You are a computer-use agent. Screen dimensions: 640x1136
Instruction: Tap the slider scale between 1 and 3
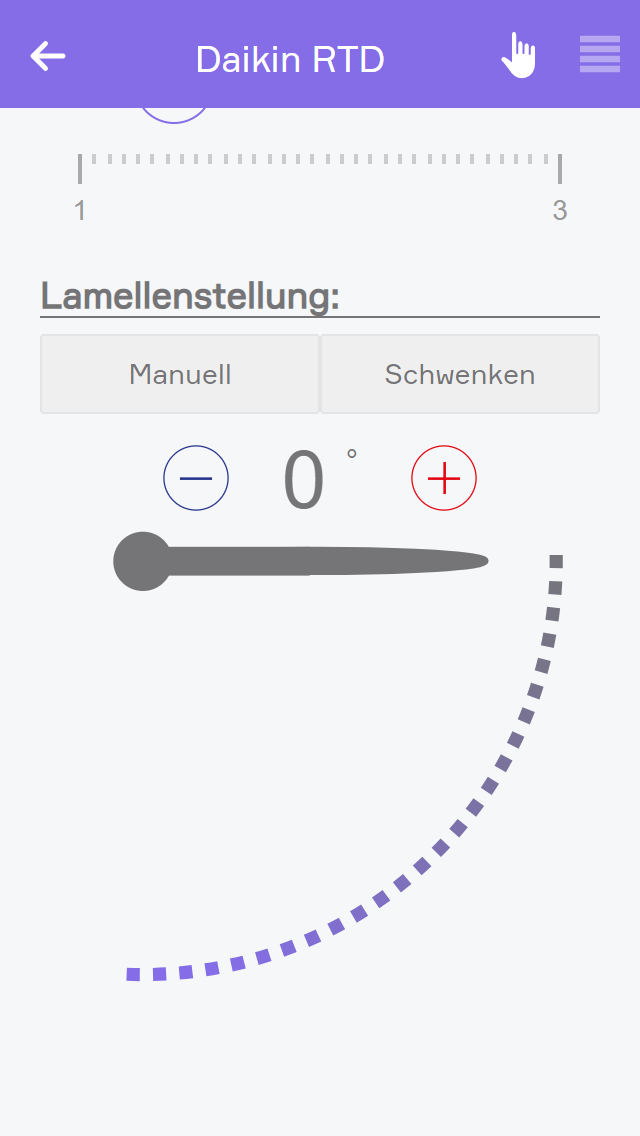(320, 160)
